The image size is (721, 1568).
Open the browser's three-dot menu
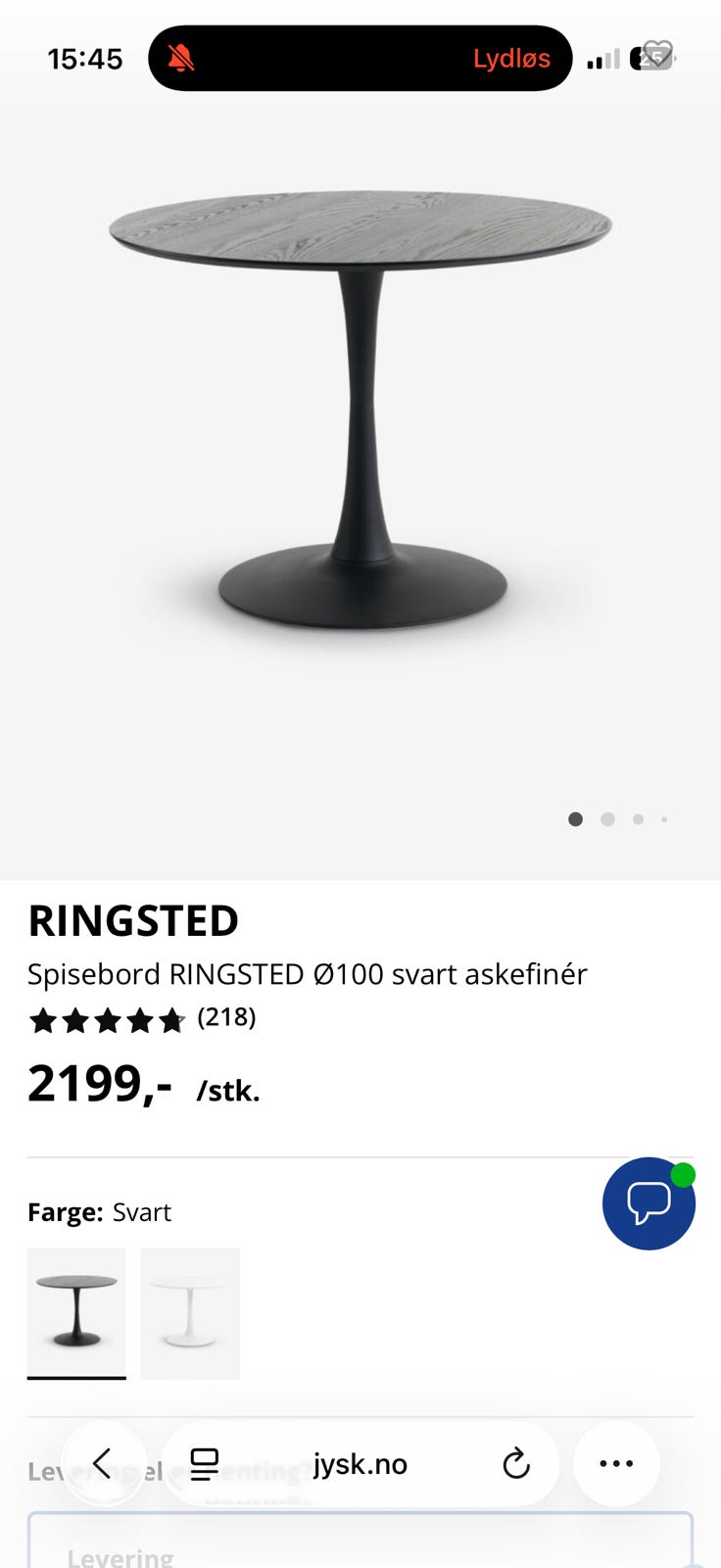coord(616,1463)
